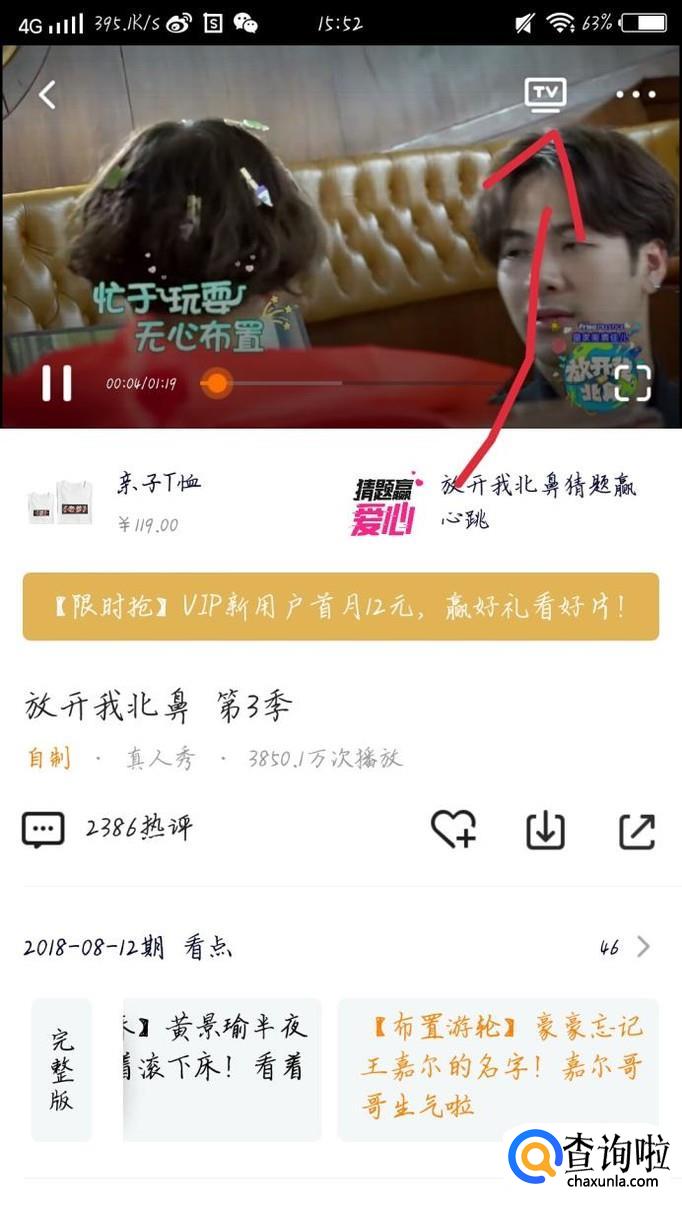Open the 2386热评 comments
This screenshot has height=1212, width=682.
coord(108,829)
